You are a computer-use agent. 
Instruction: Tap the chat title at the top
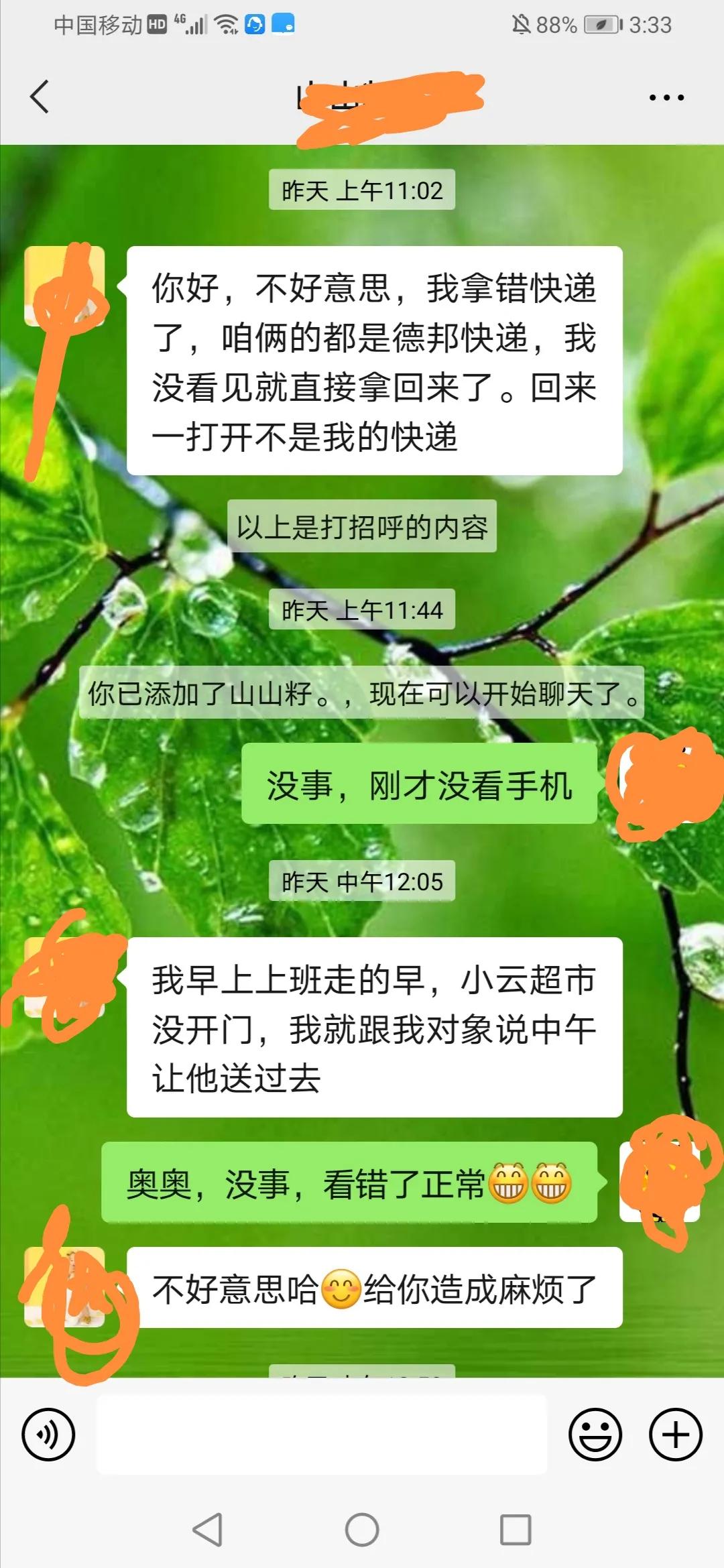pyautogui.click(x=362, y=99)
